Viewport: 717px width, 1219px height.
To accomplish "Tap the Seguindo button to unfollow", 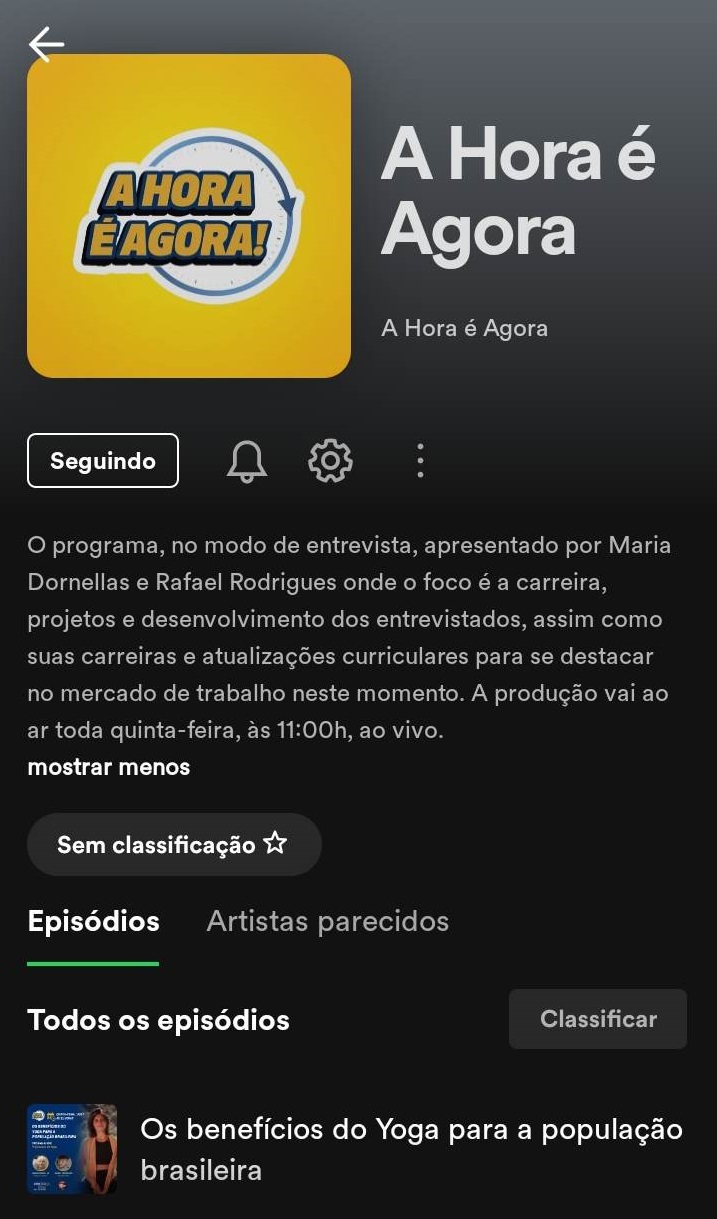I will point(103,461).
